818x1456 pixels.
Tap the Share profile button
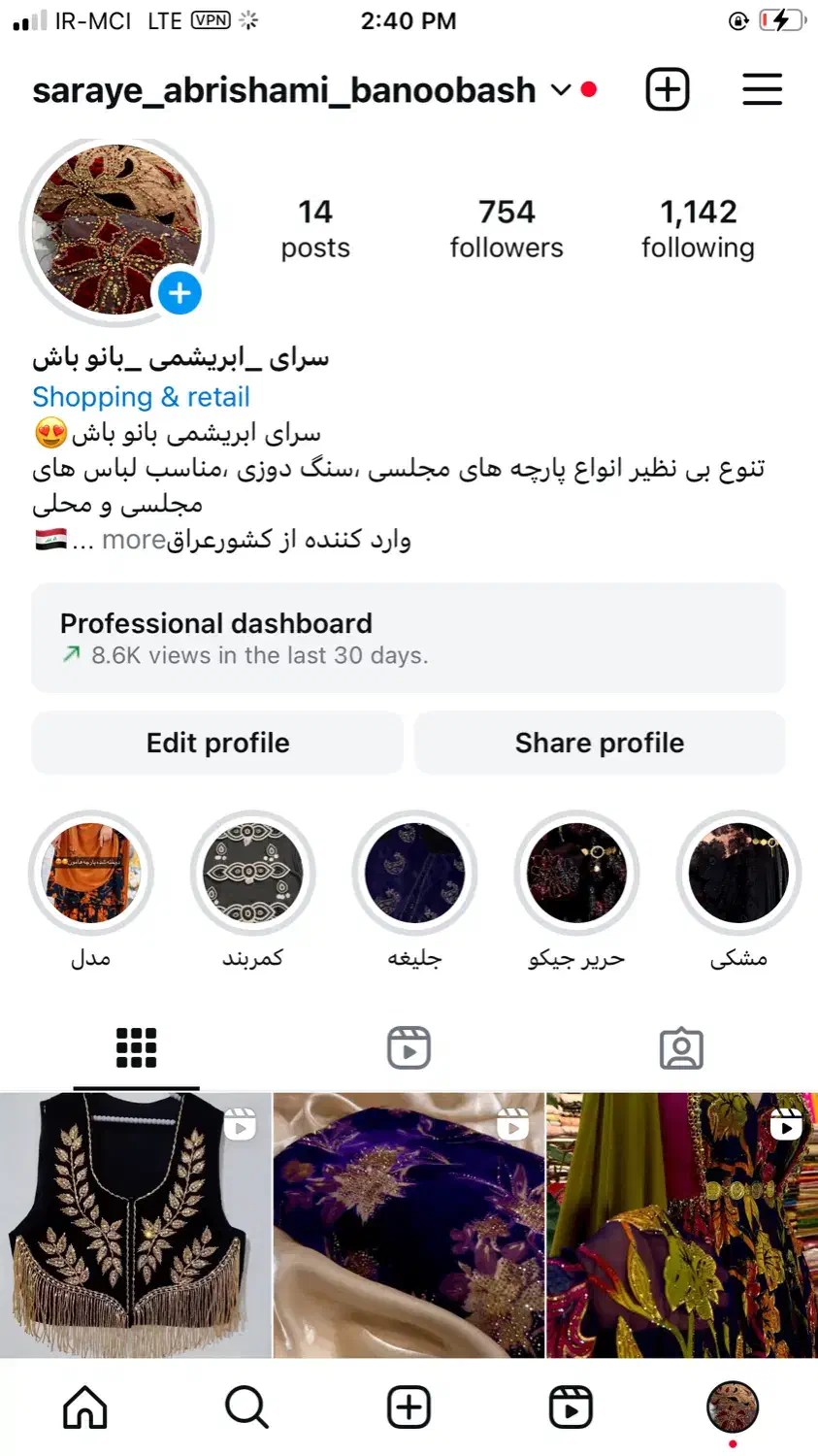[600, 743]
